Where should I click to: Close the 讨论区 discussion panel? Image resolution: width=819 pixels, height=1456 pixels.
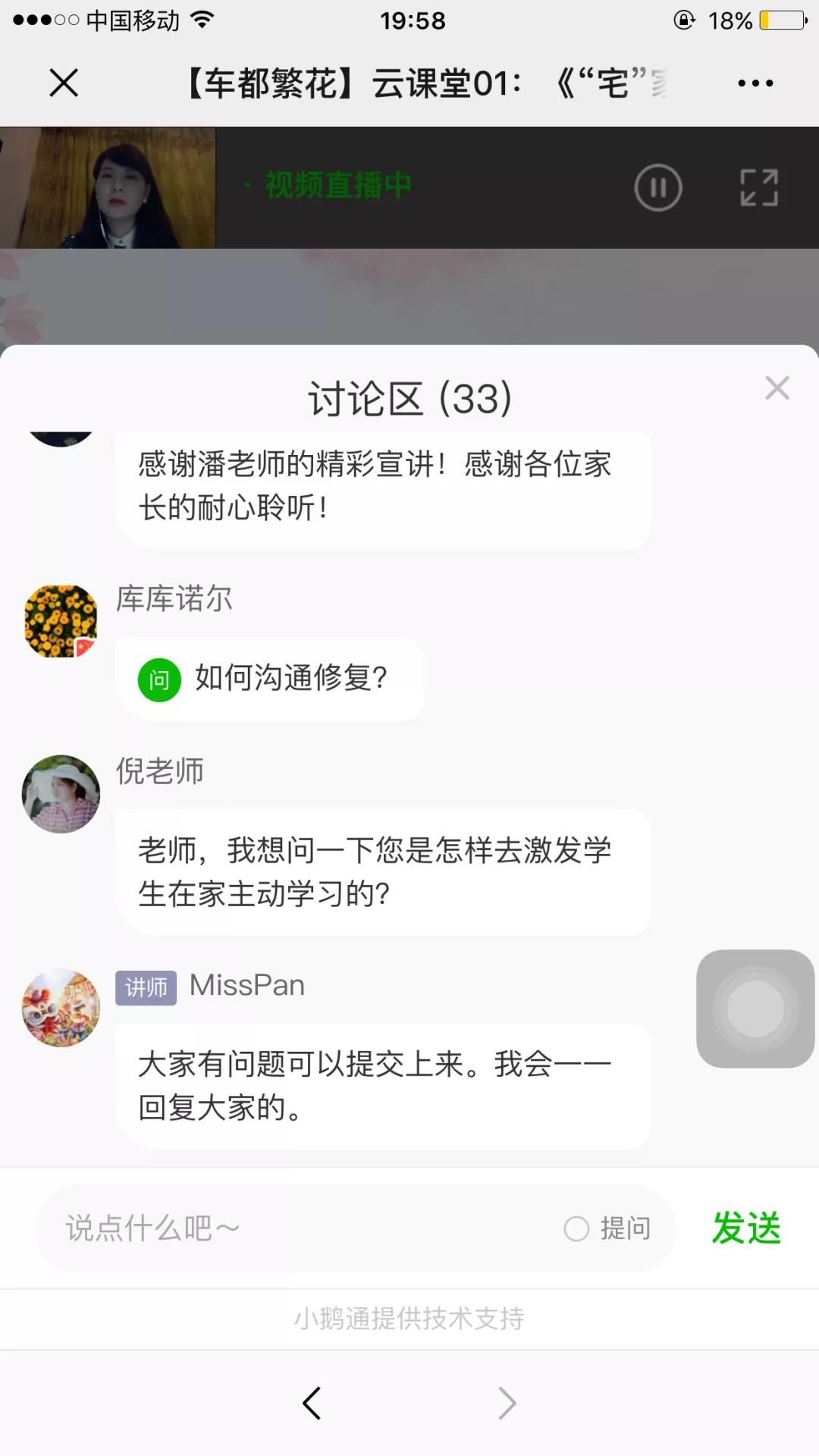(x=777, y=388)
